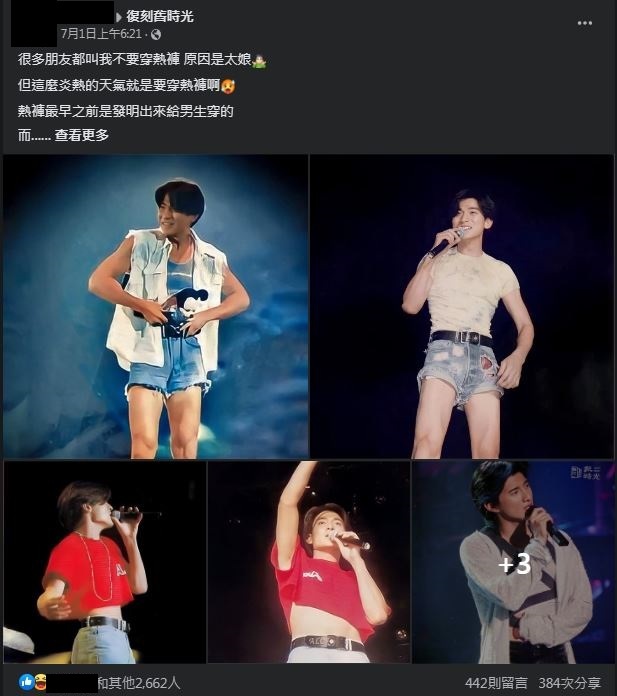View the photo with the raised arm

tap(308, 562)
